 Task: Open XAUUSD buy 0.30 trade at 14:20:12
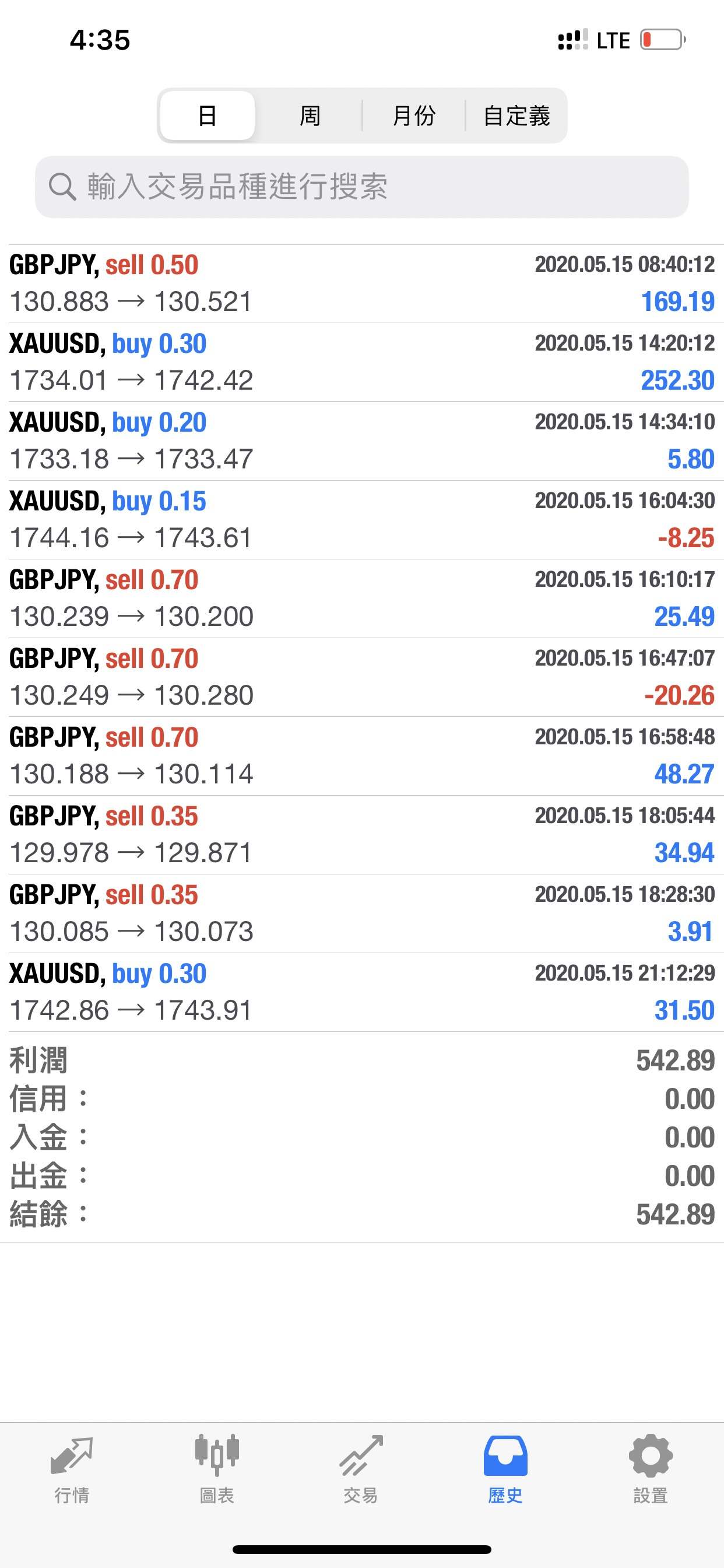[x=362, y=362]
